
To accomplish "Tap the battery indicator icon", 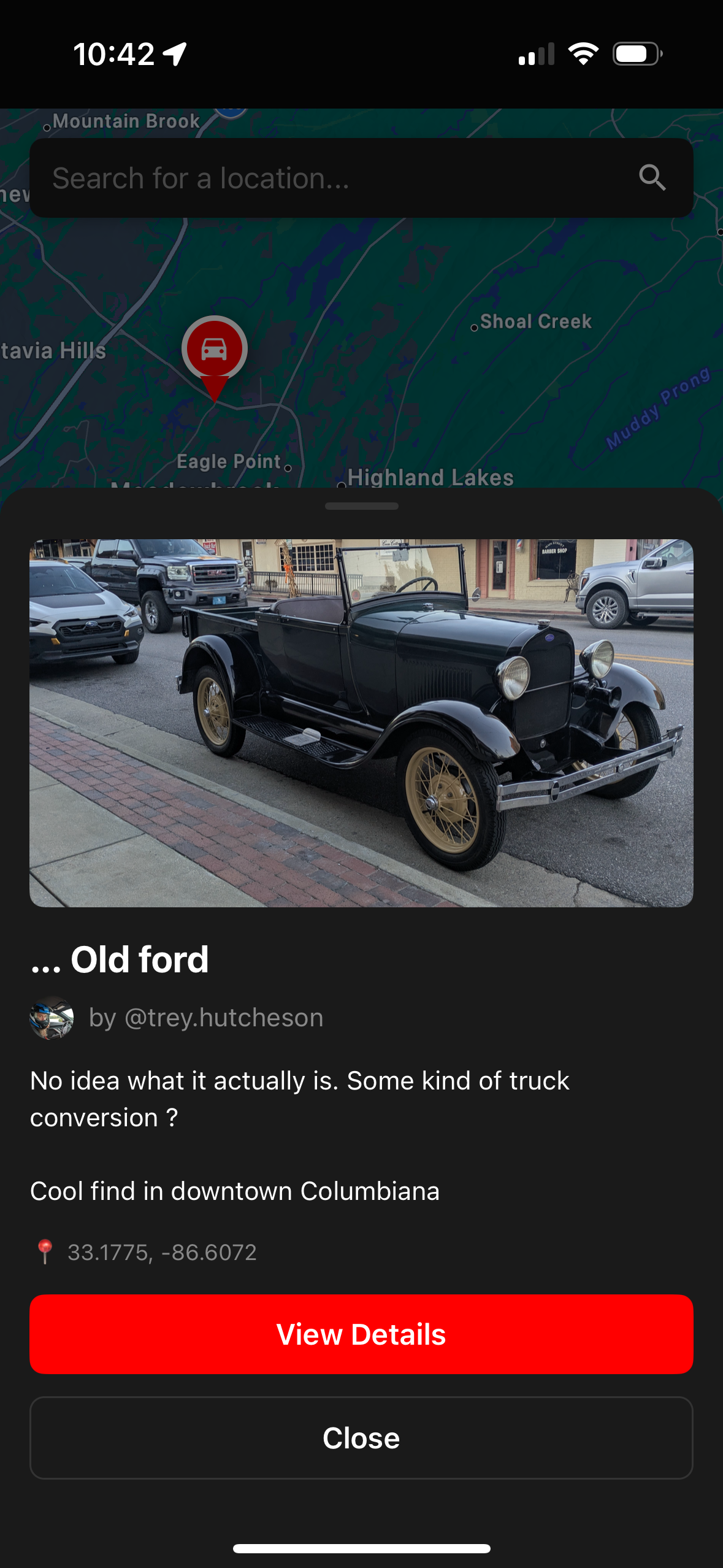I will (635, 54).
